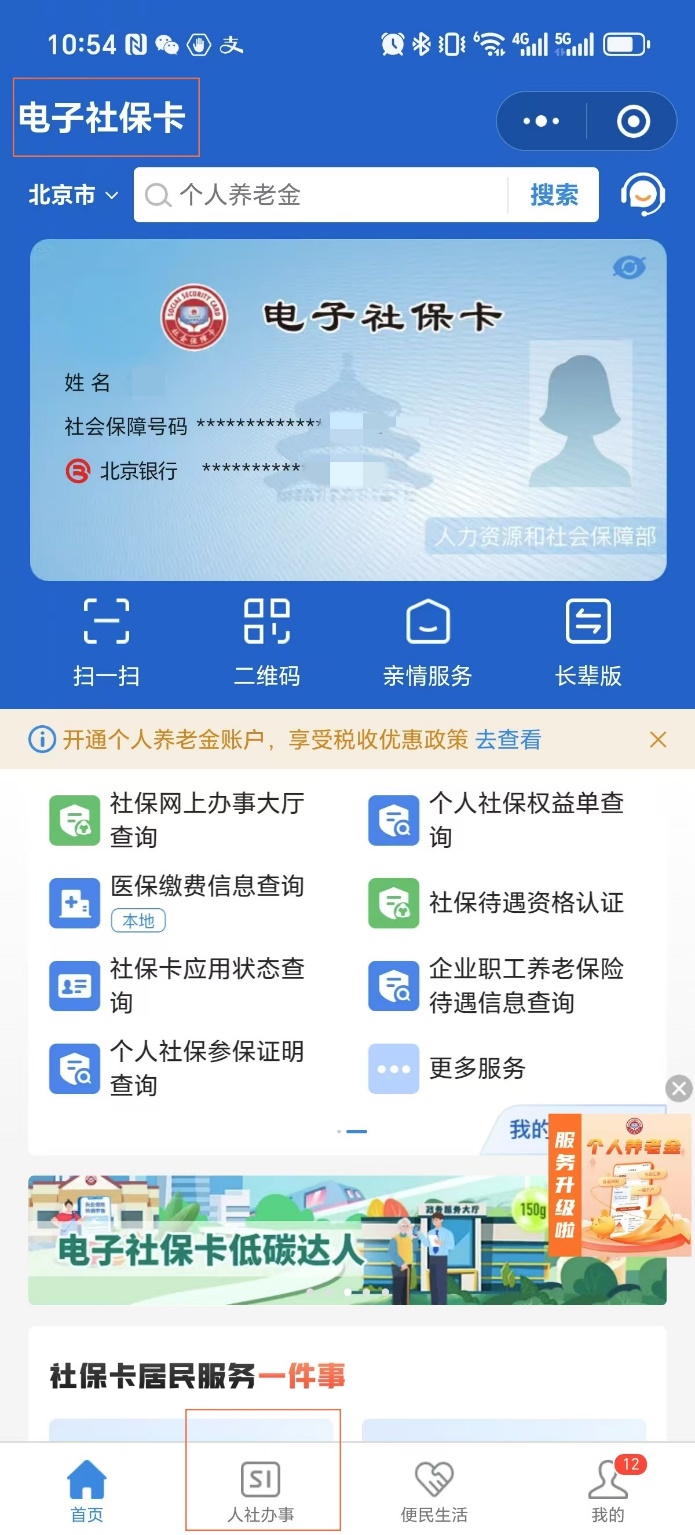Open 亲情服务
The image size is (695, 1535).
pos(427,641)
